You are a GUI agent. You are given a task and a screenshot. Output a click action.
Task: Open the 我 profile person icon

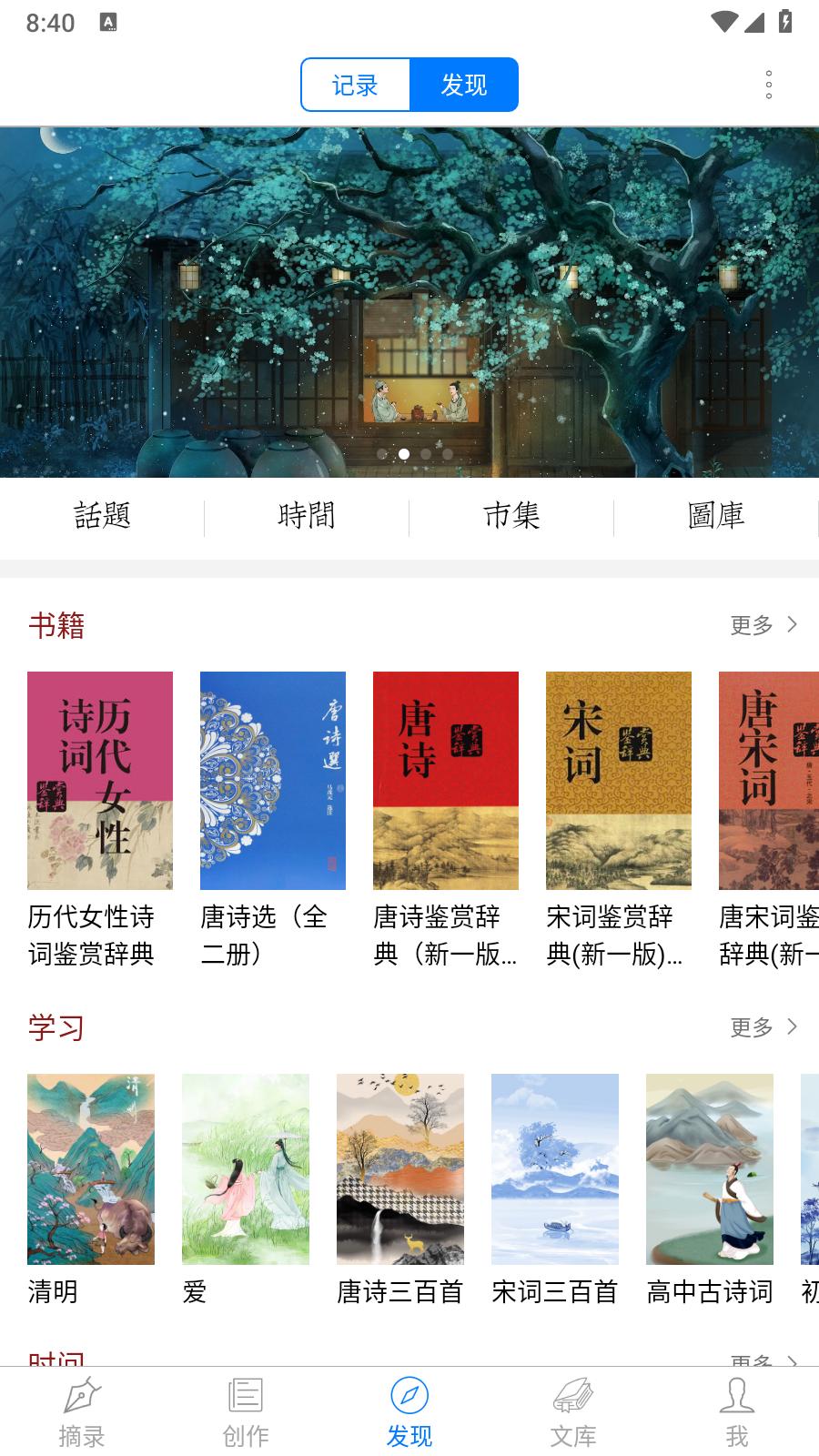click(738, 1408)
